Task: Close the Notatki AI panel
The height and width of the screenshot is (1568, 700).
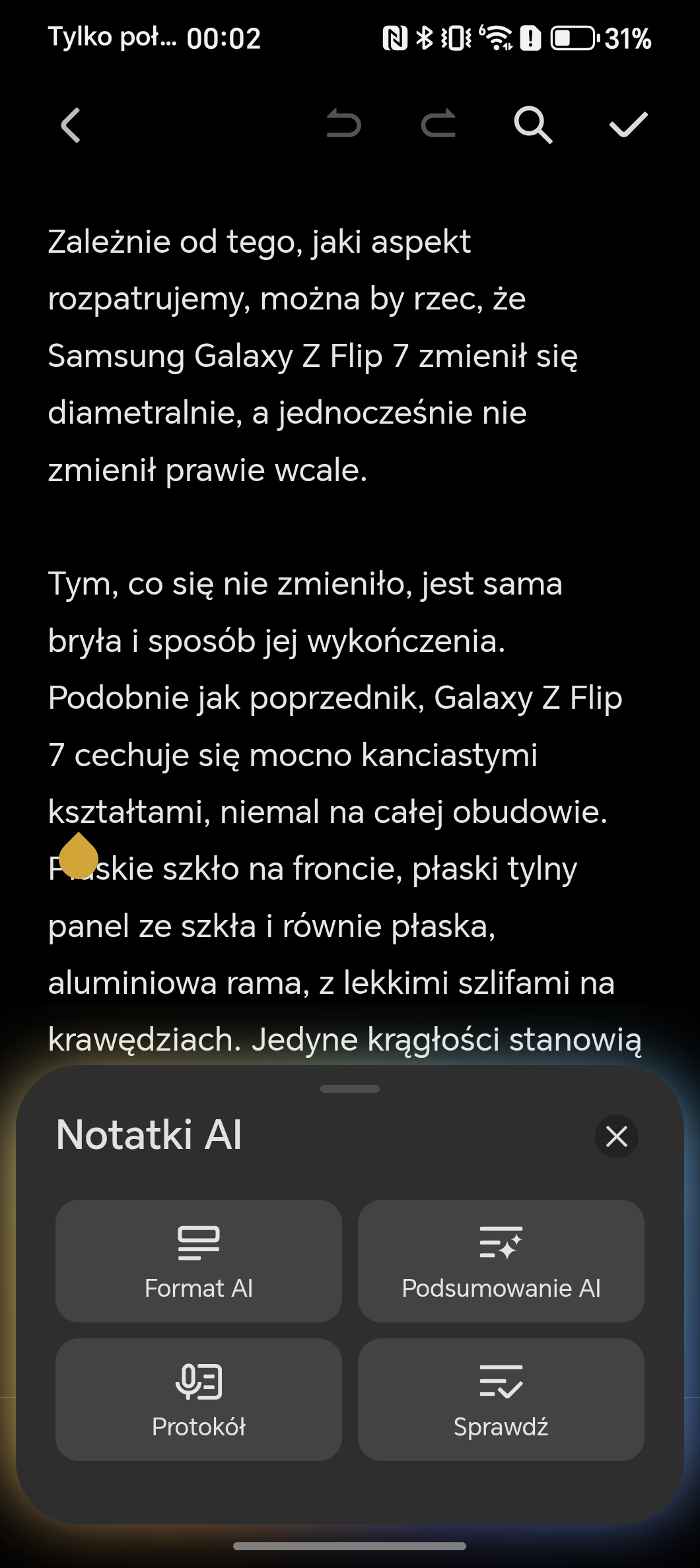Action: 617,1136
